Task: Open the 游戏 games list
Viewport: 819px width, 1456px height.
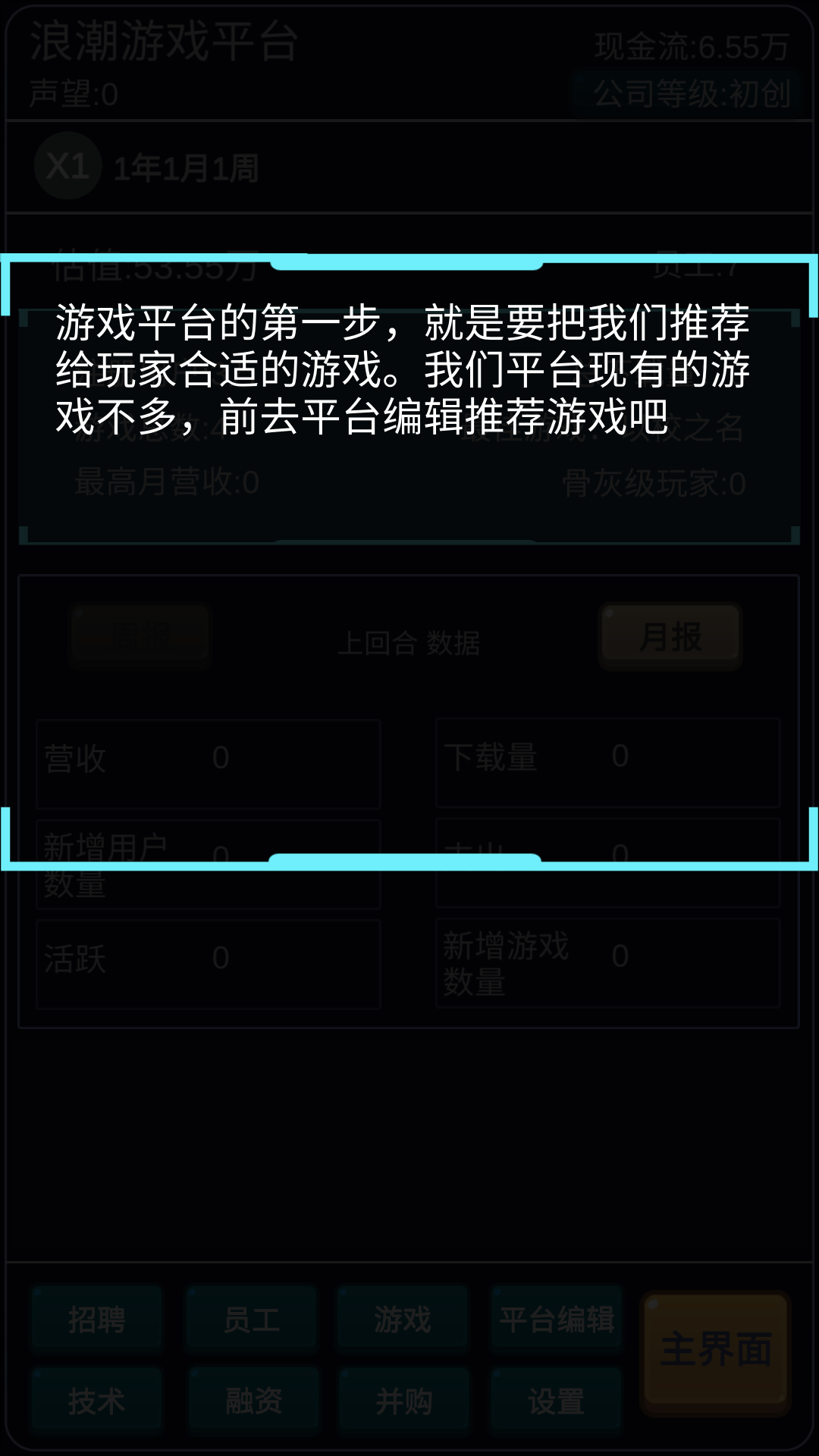Action: click(x=403, y=1319)
